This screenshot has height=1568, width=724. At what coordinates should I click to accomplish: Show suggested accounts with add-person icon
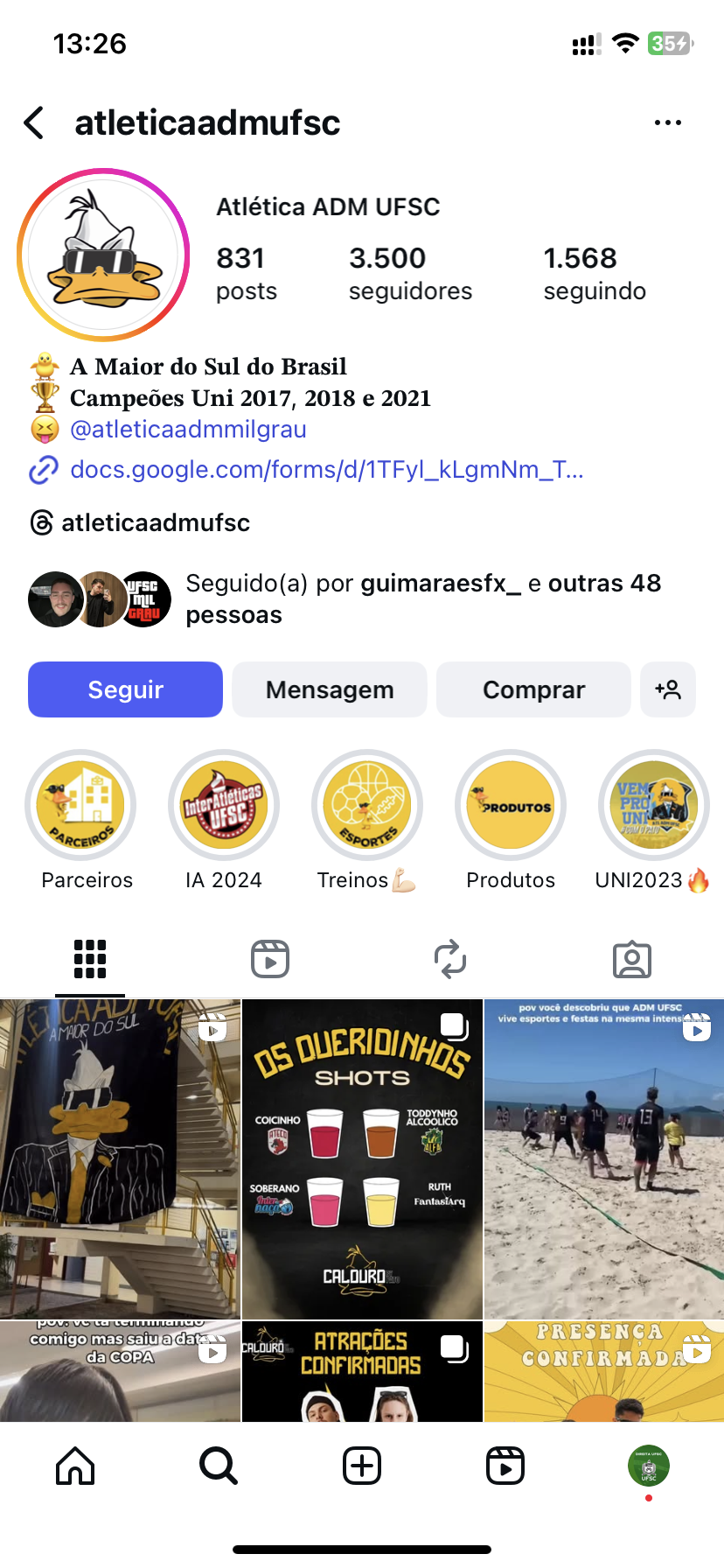click(668, 689)
